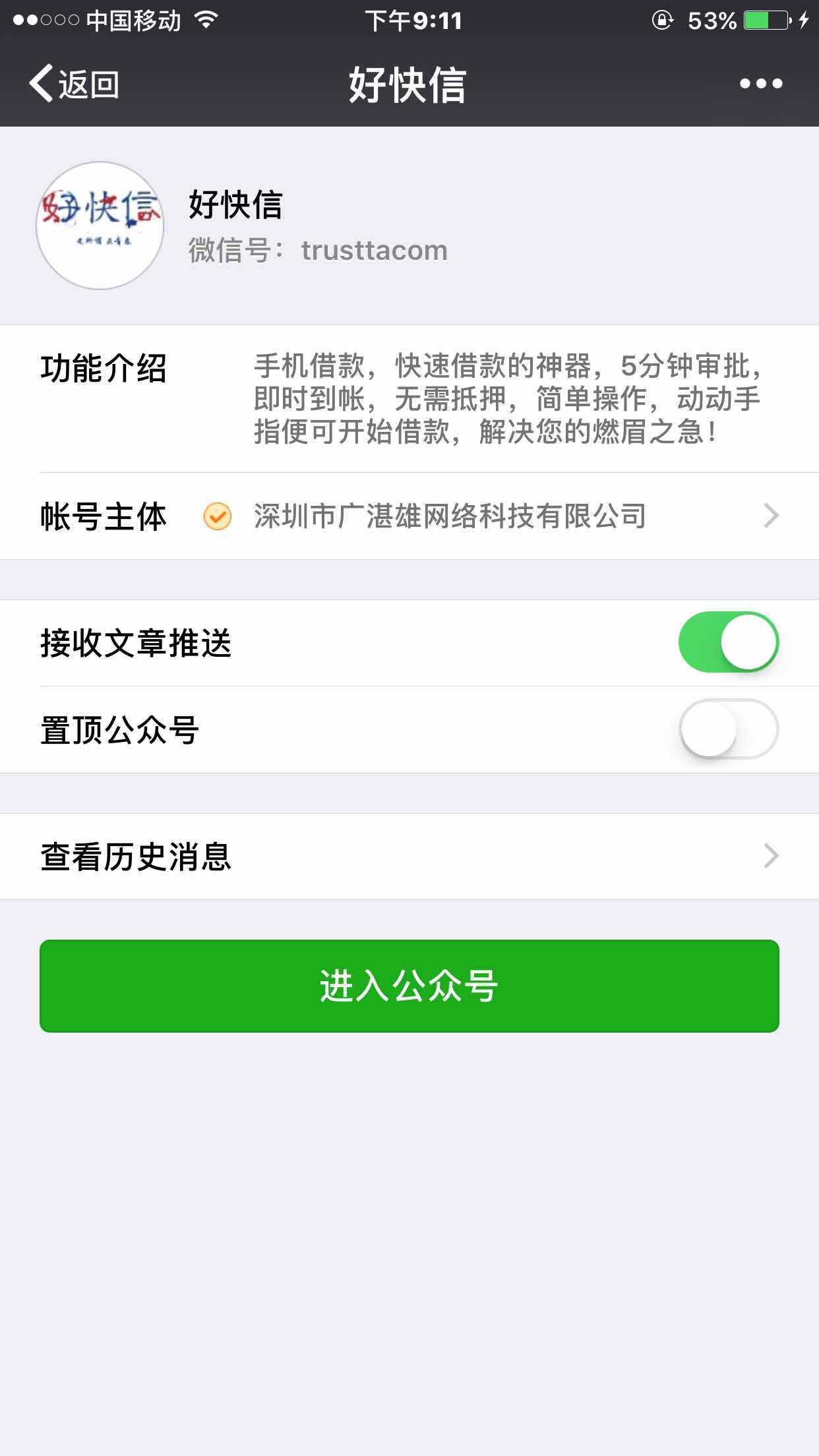The height and width of the screenshot is (1456, 819).
Task: Tap the green 进入公众号 button
Action: click(x=409, y=986)
